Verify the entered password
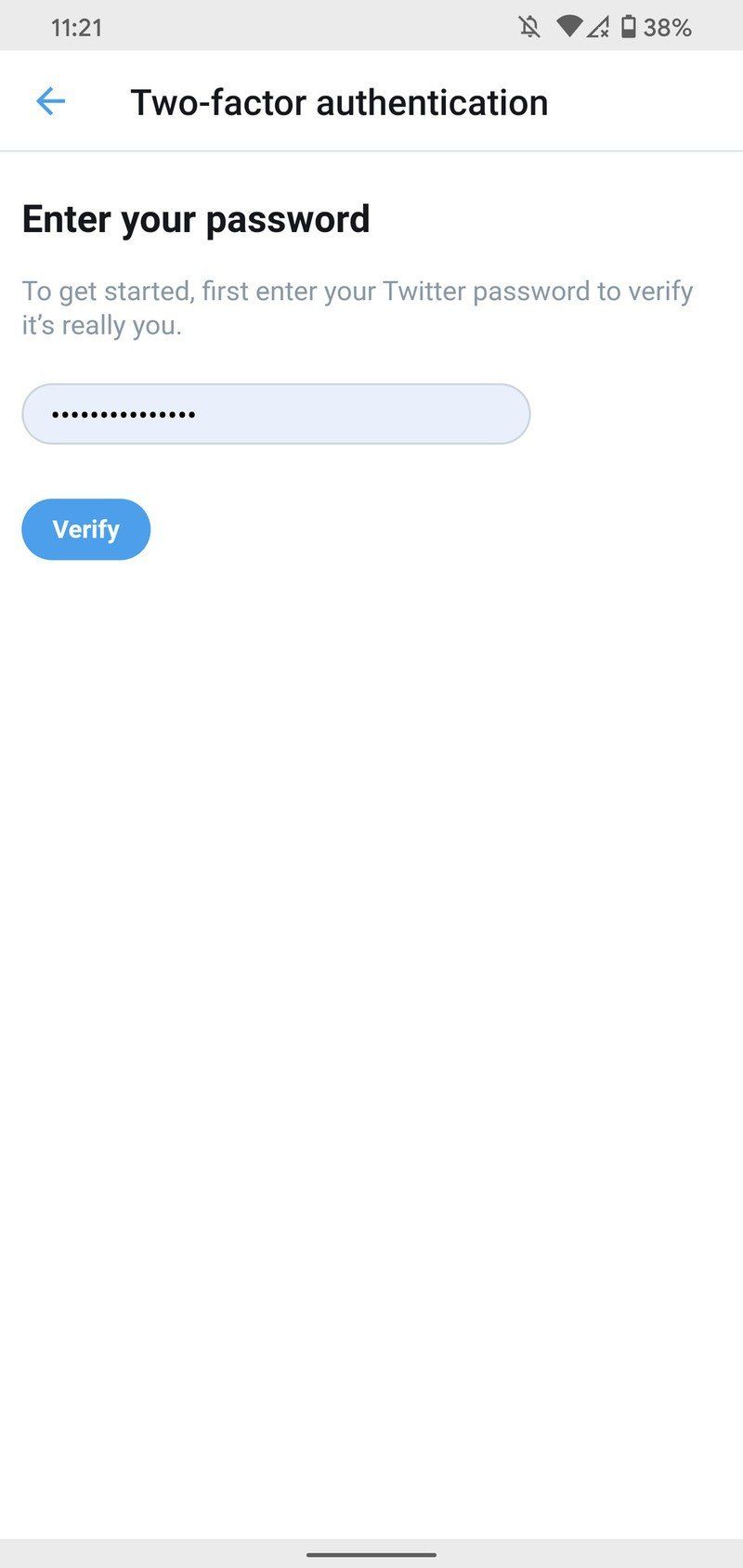The height and width of the screenshot is (1568, 743). click(x=86, y=529)
